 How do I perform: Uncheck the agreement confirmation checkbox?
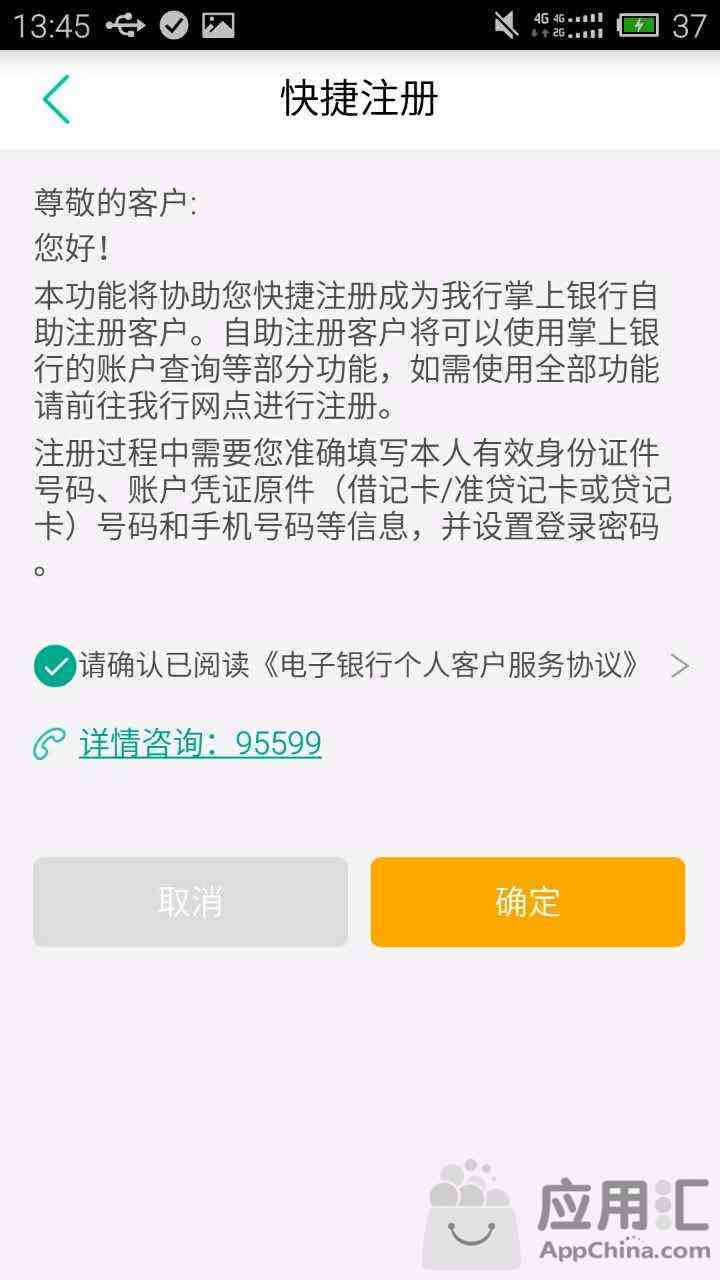(x=54, y=666)
